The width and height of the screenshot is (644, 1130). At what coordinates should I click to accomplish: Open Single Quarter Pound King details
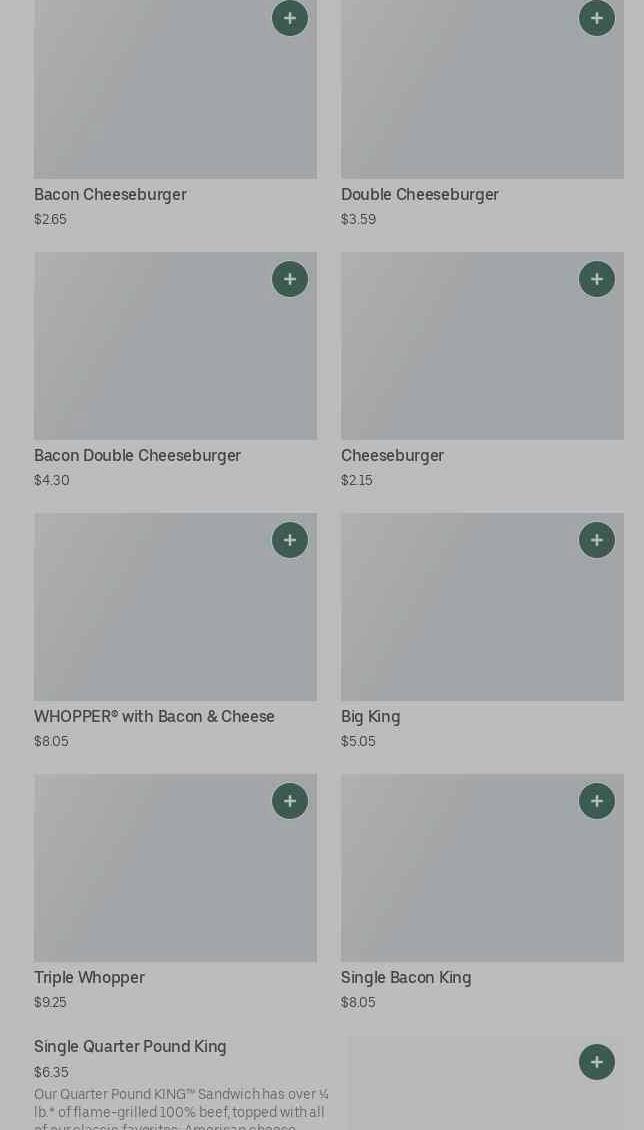pyautogui.click(x=328, y=1083)
